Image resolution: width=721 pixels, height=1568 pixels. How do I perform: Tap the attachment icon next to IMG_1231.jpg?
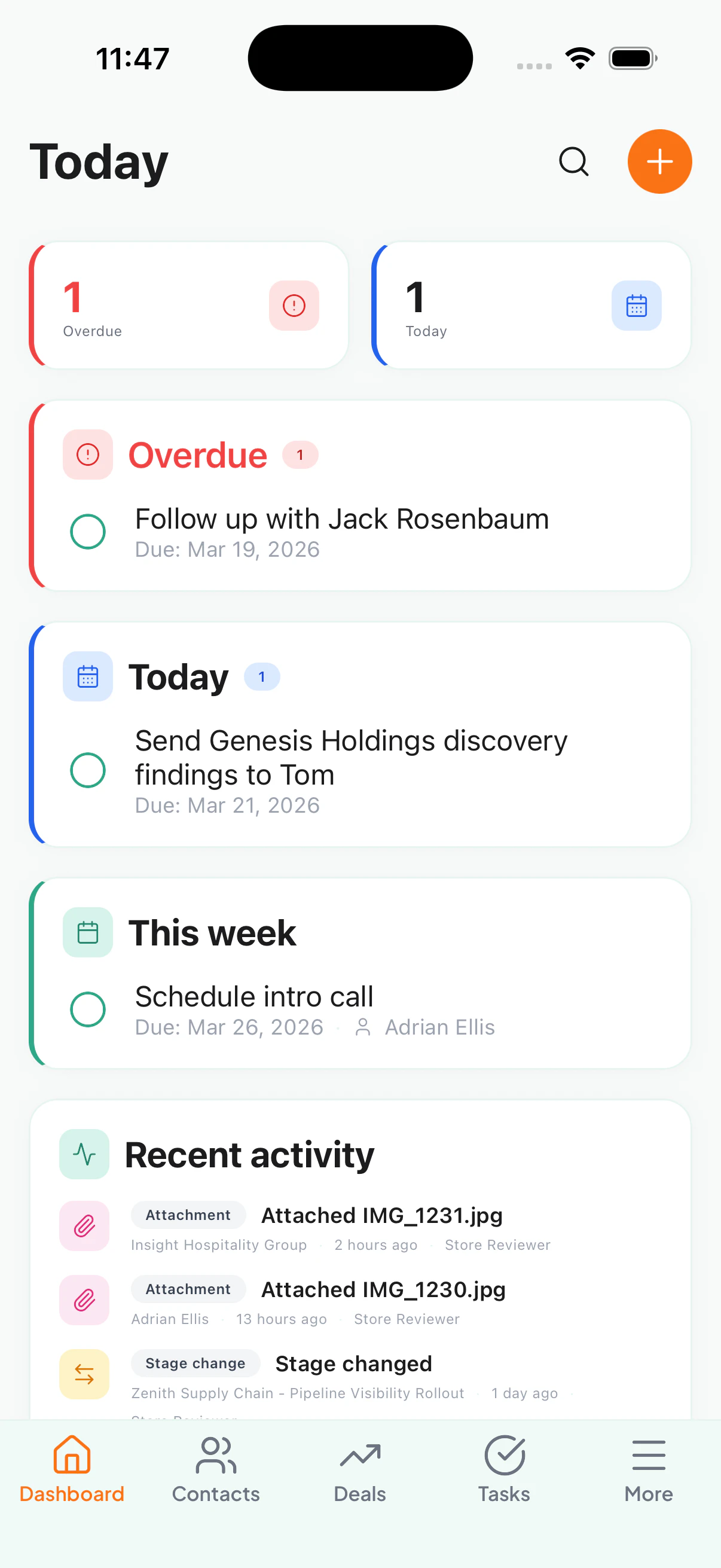click(84, 1226)
